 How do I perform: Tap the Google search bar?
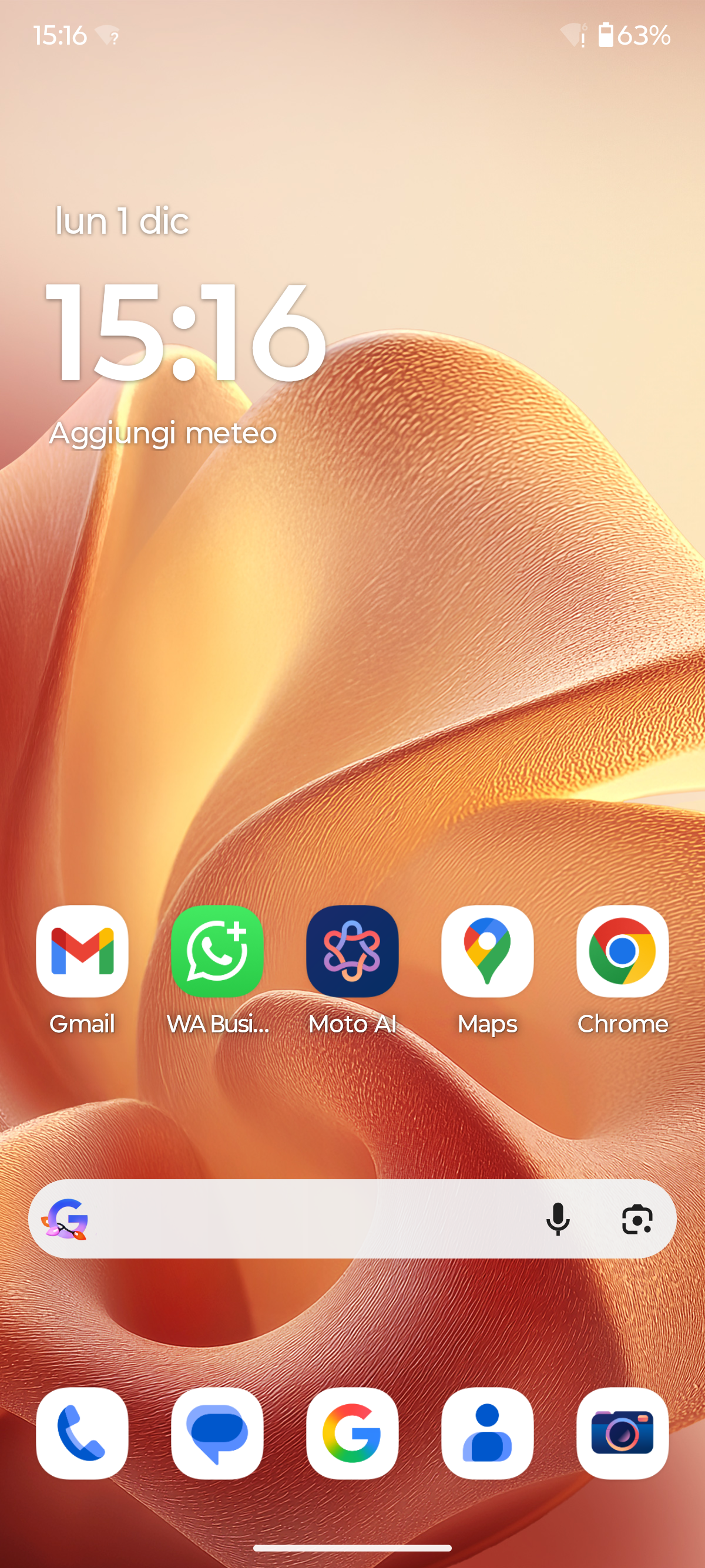click(x=304, y=1219)
